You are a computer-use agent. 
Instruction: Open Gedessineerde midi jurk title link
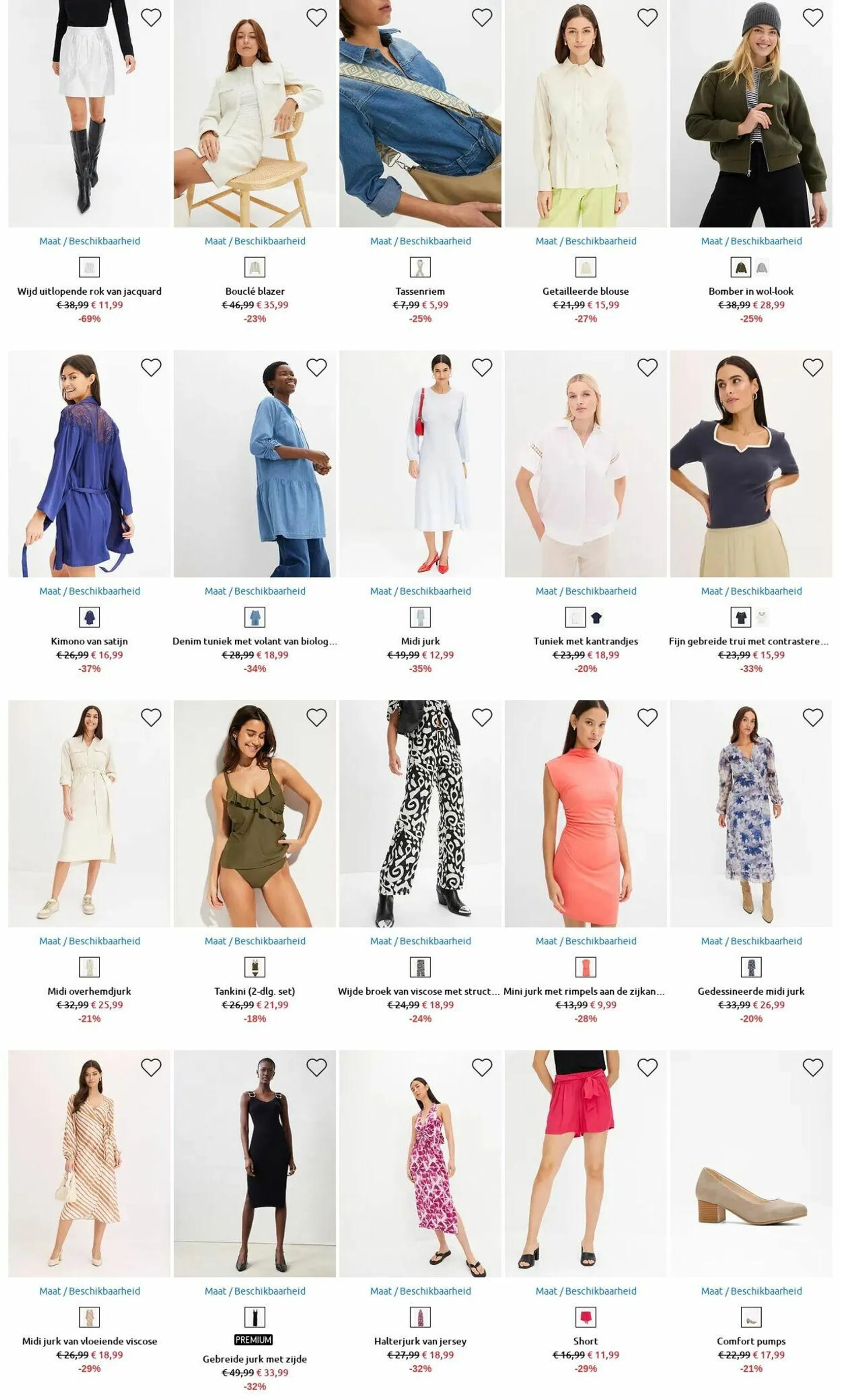(x=751, y=991)
